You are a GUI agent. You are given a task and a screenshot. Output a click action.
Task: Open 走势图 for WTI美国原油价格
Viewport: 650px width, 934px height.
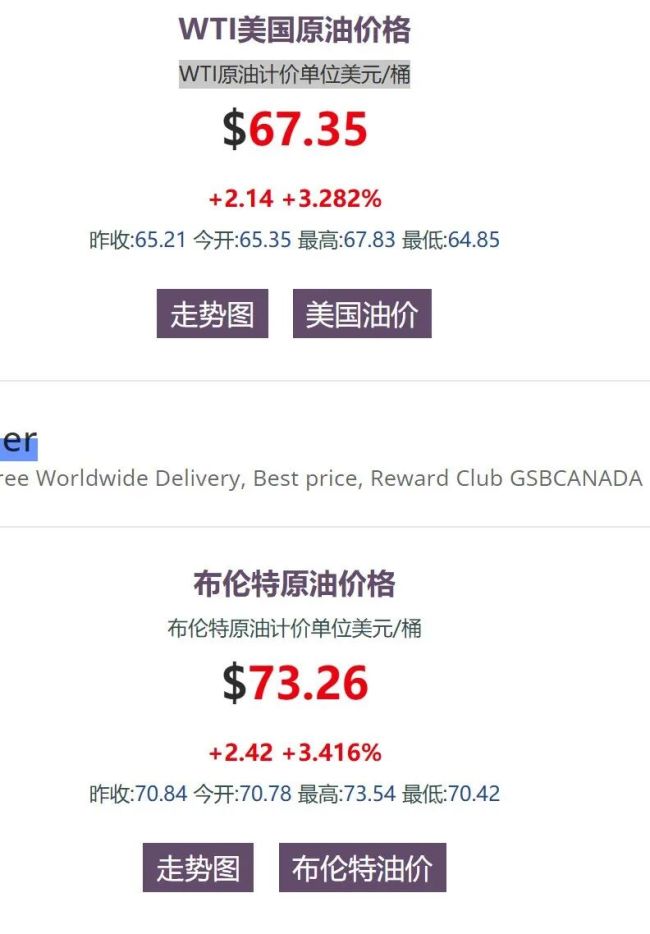tap(212, 315)
